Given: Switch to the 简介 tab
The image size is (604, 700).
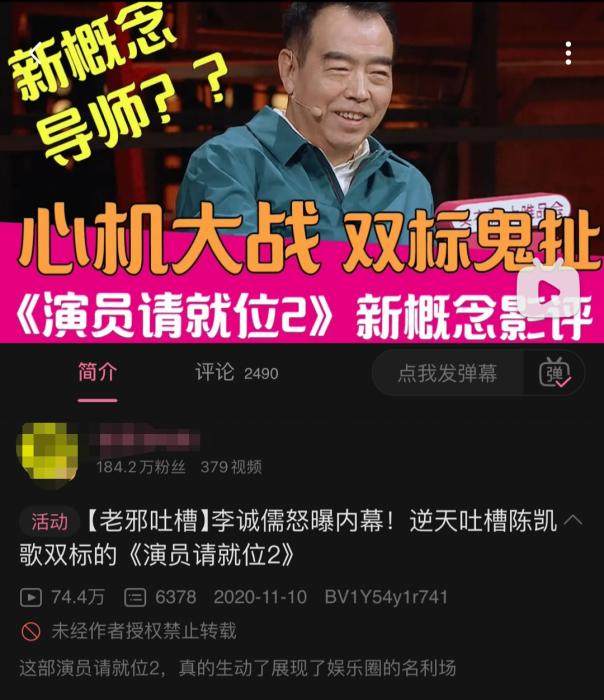Looking at the screenshot, I should 97,373.
